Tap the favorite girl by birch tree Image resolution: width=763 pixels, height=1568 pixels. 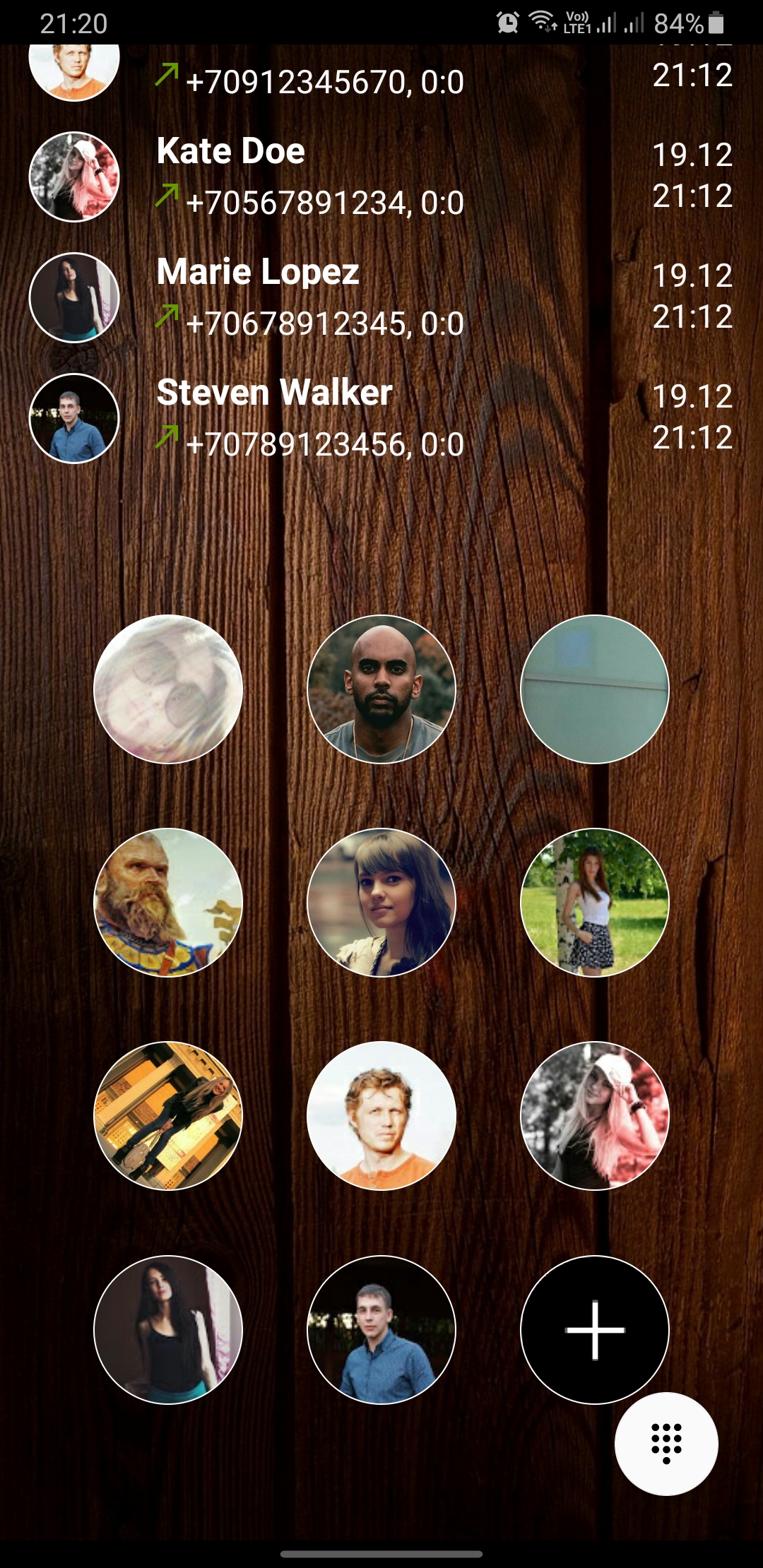point(595,903)
